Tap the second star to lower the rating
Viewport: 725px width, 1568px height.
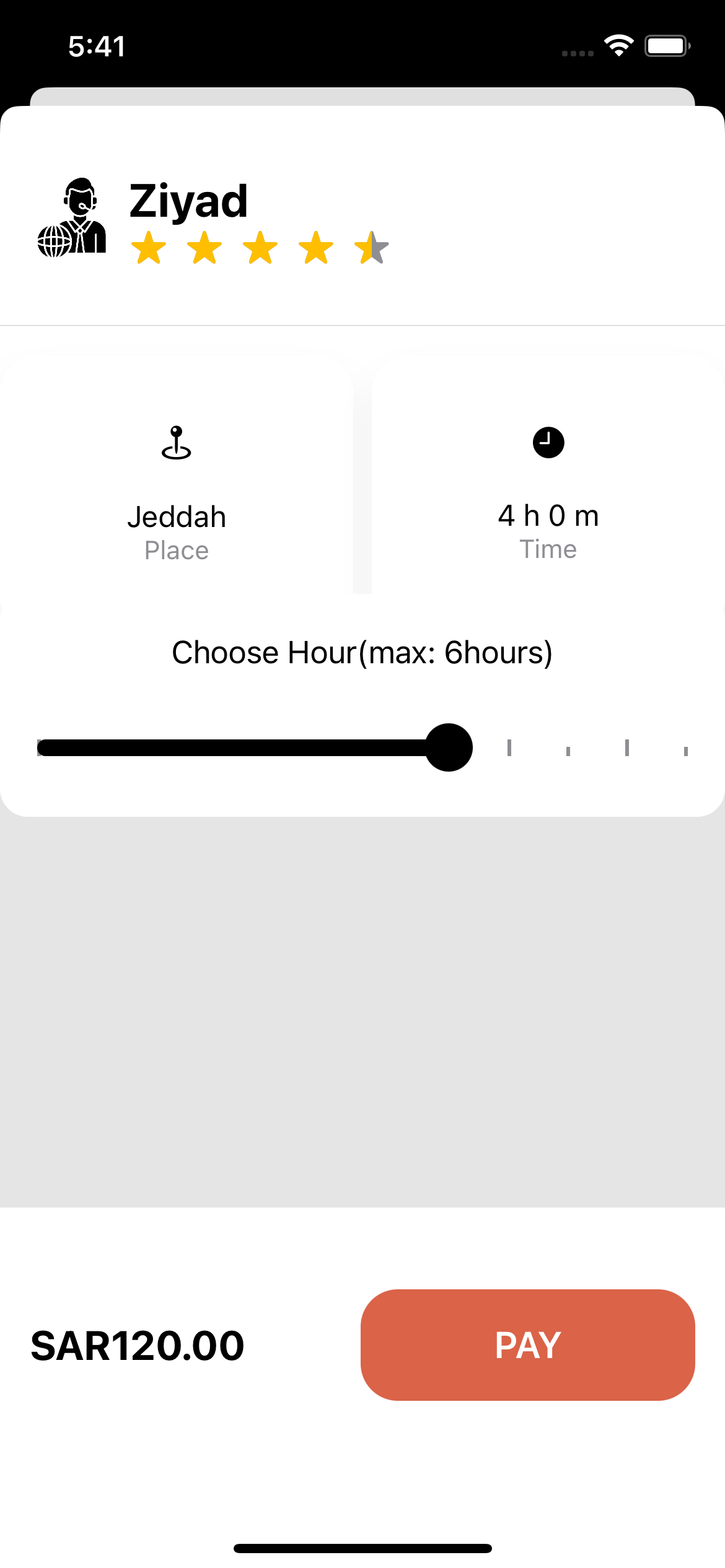click(x=205, y=247)
